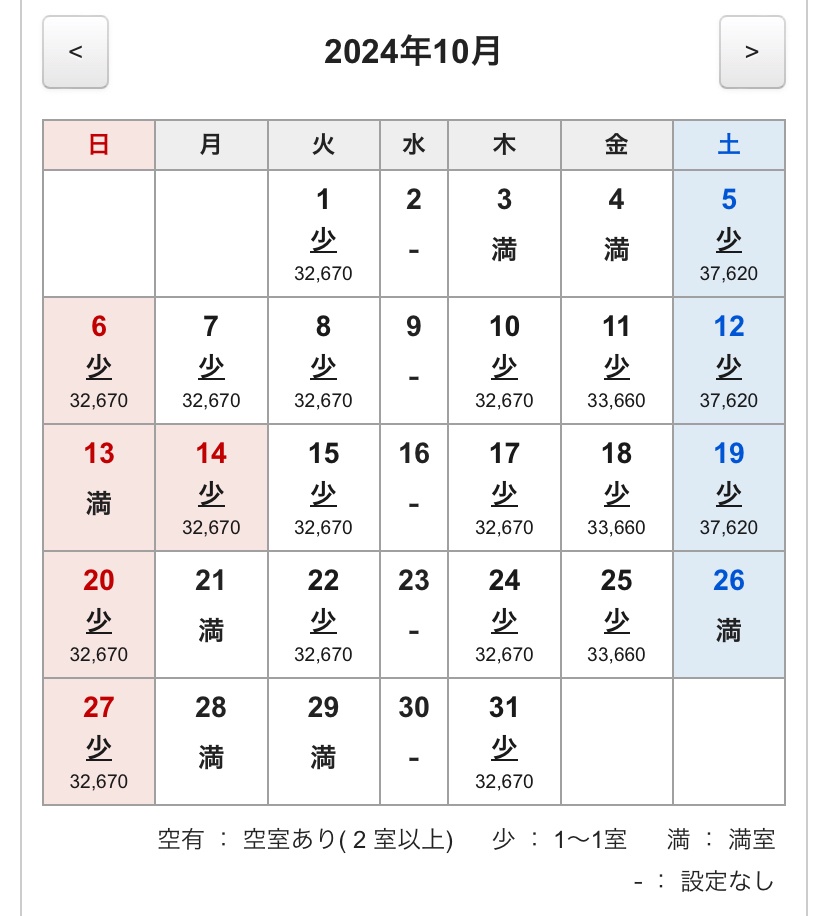Select the 少 link on October 15
The height and width of the screenshot is (916, 828).
click(x=323, y=494)
